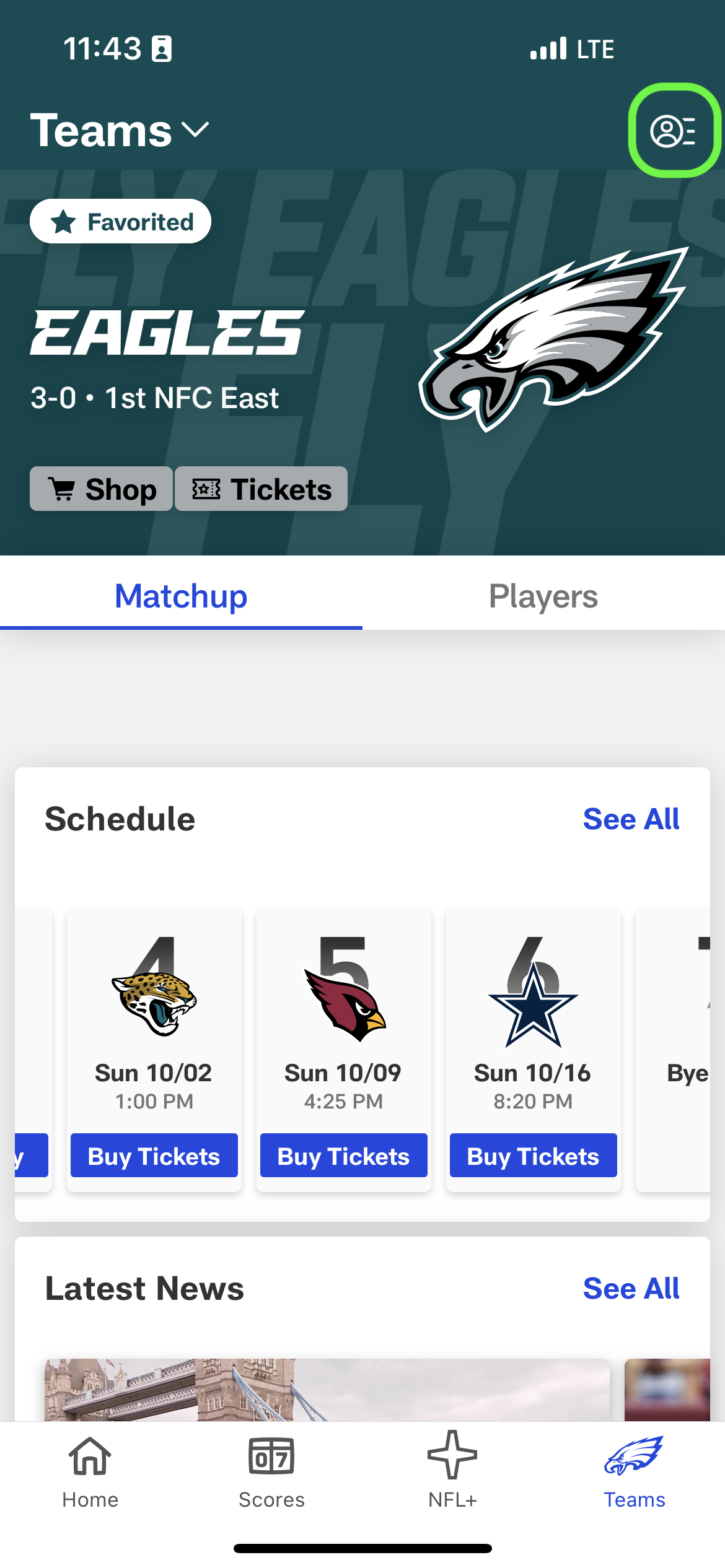725x1568 pixels.
Task: Select the Teams tab in bottom bar
Action: pyautogui.click(x=635, y=1473)
